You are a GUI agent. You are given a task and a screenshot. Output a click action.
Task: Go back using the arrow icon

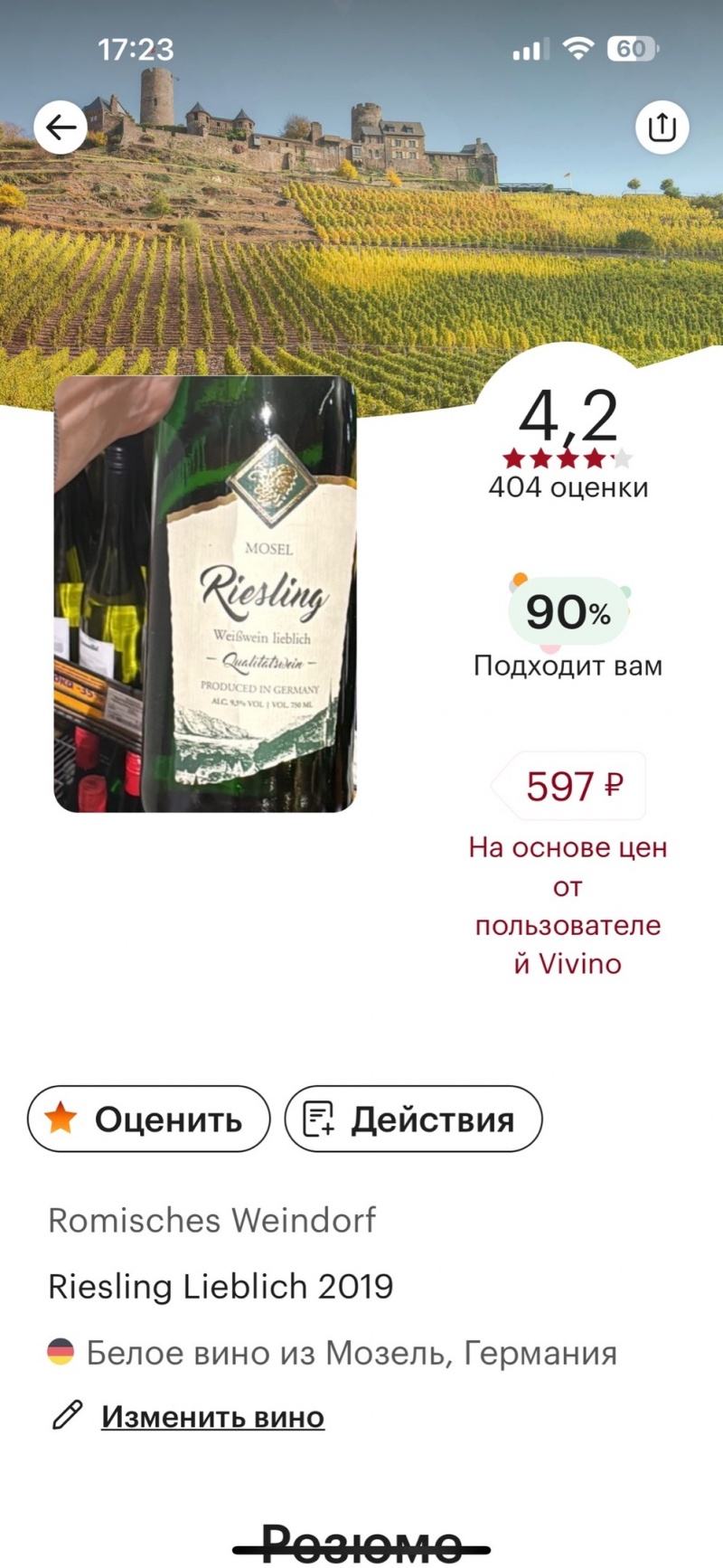point(61,128)
